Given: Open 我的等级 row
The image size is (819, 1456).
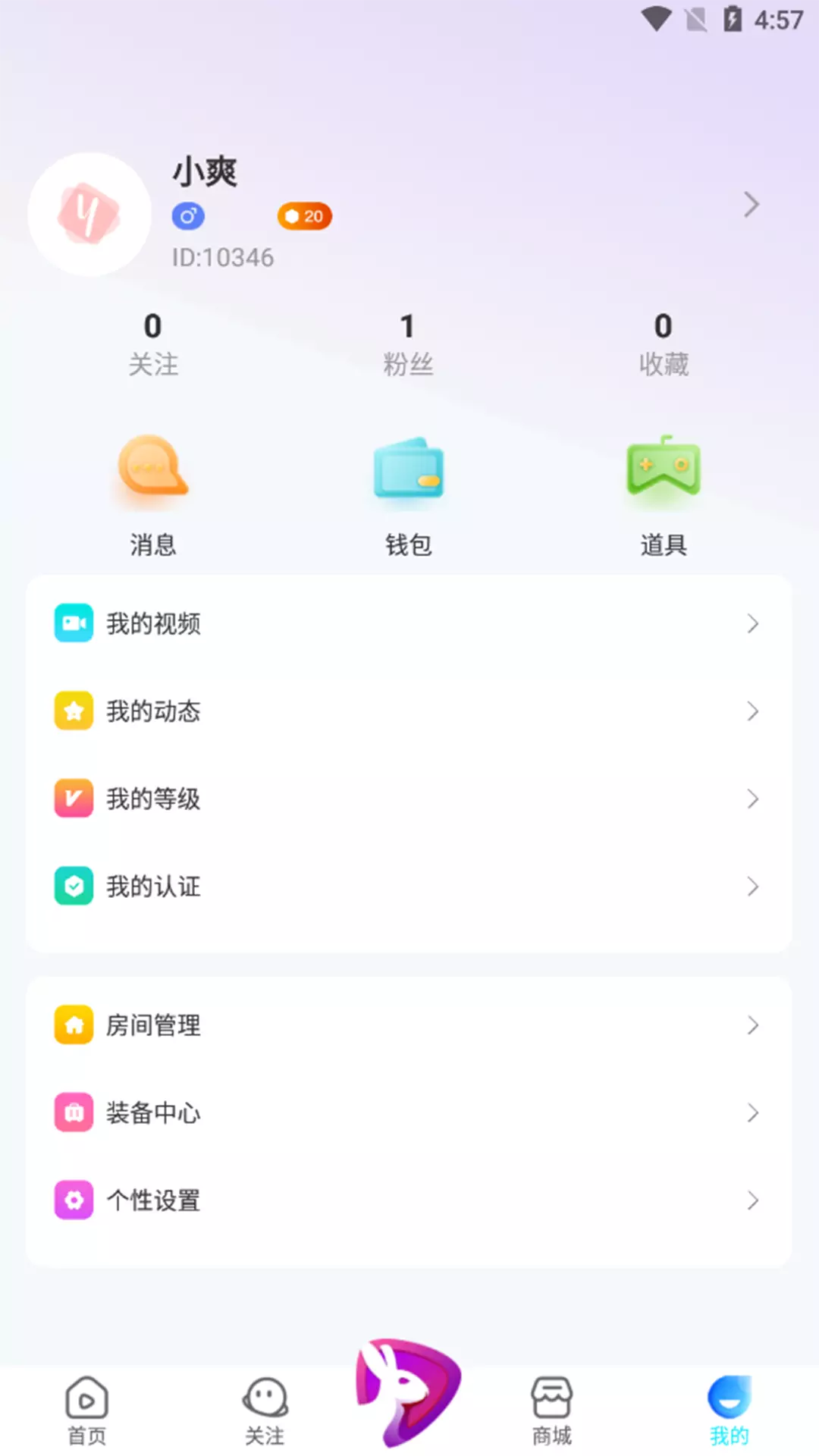Looking at the screenshot, I should (x=409, y=799).
